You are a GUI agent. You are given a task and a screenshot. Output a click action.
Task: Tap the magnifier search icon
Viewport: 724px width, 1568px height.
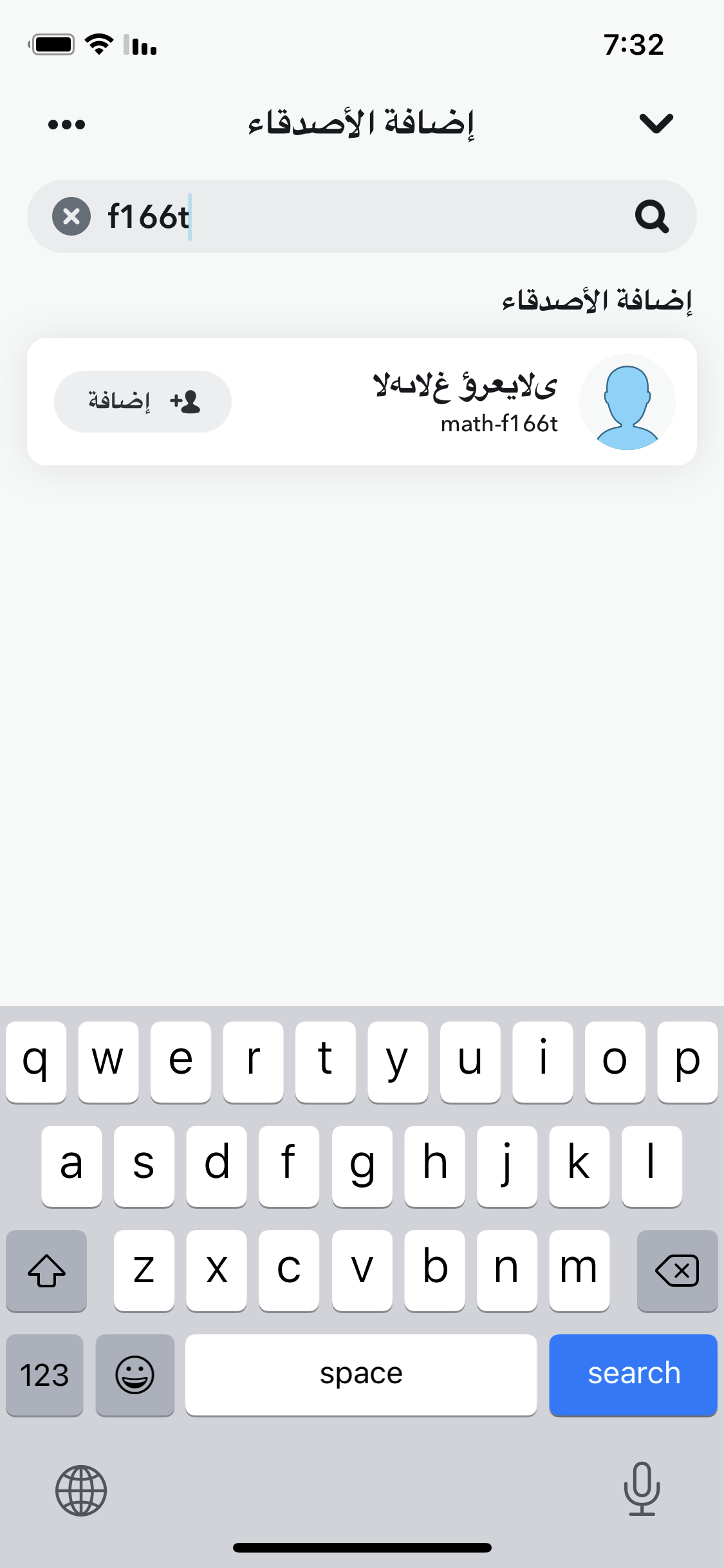point(652,216)
